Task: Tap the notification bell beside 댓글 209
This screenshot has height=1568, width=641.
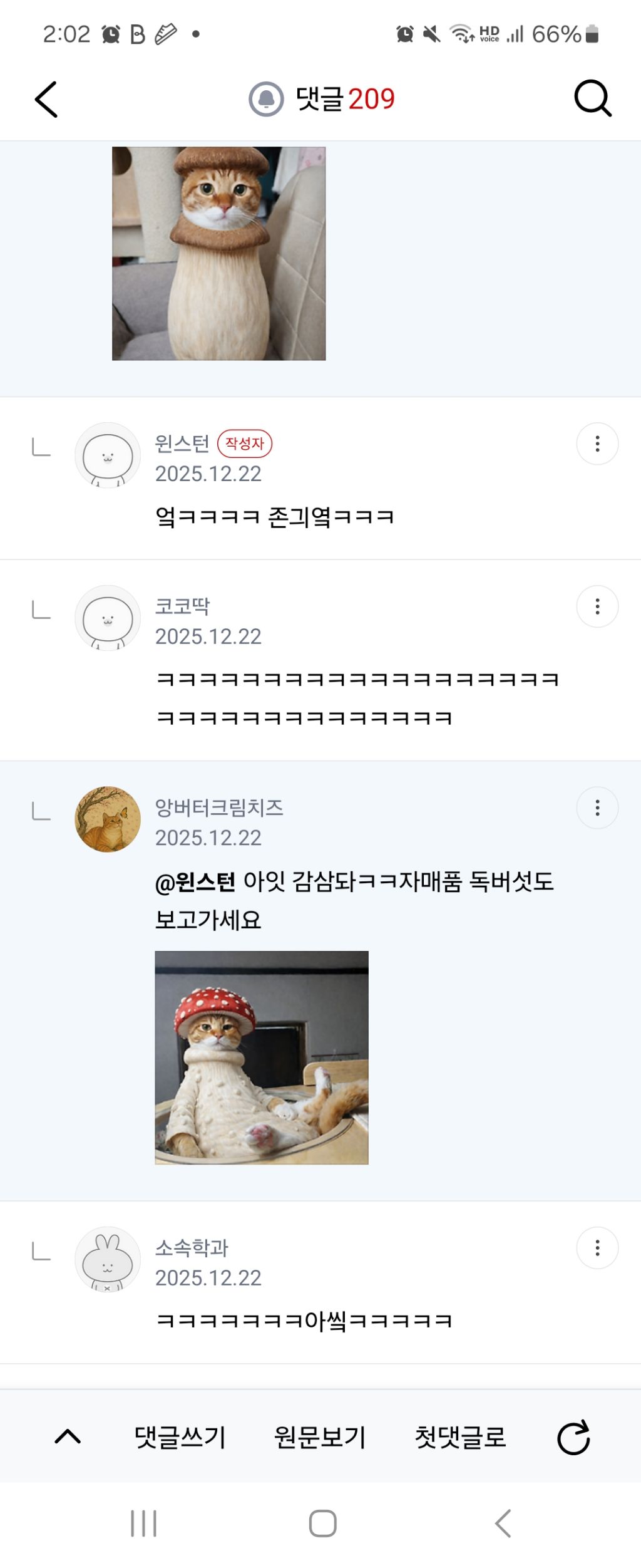Action: (x=268, y=98)
